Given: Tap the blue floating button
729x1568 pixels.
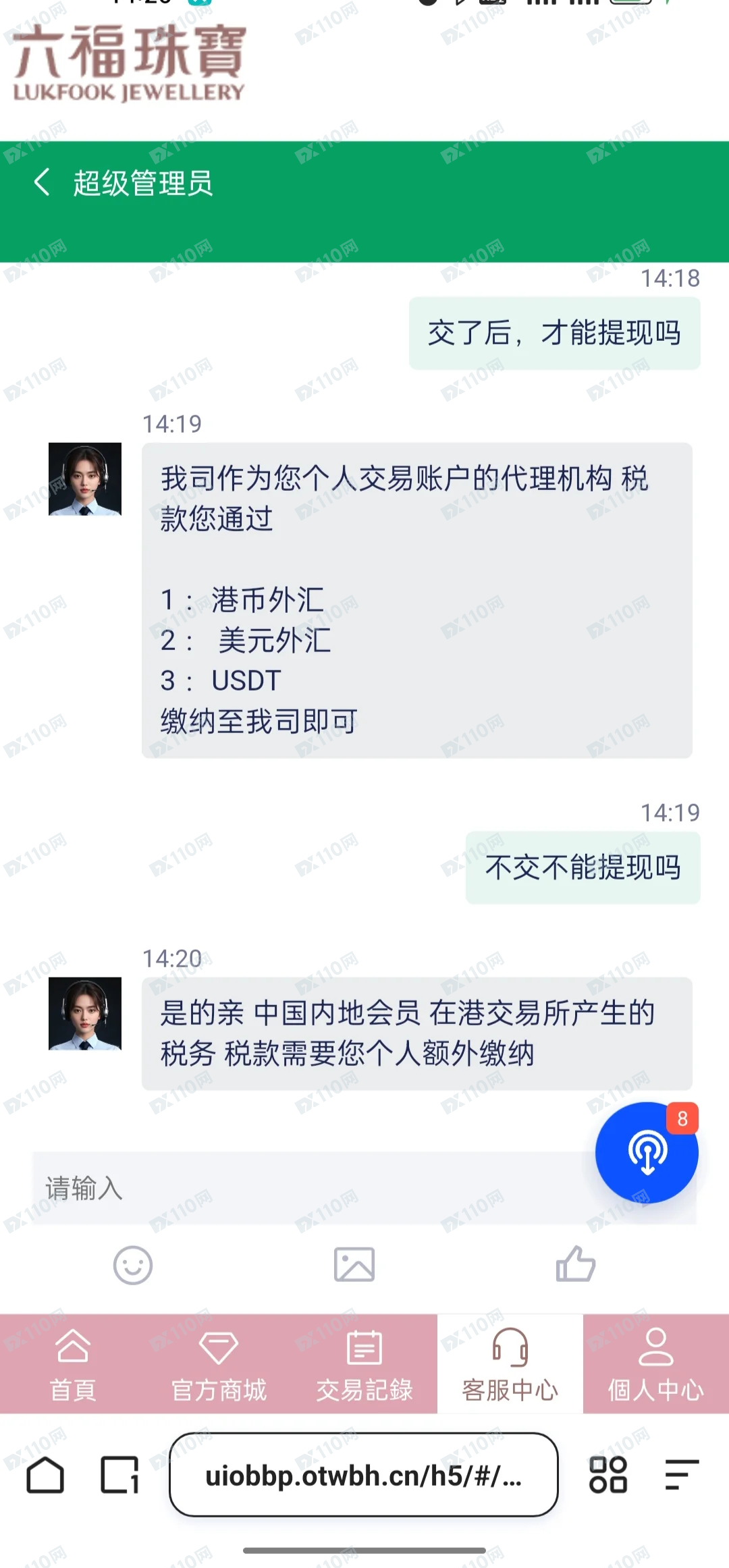Looking at the screenshot, I should pos(646,1153).
